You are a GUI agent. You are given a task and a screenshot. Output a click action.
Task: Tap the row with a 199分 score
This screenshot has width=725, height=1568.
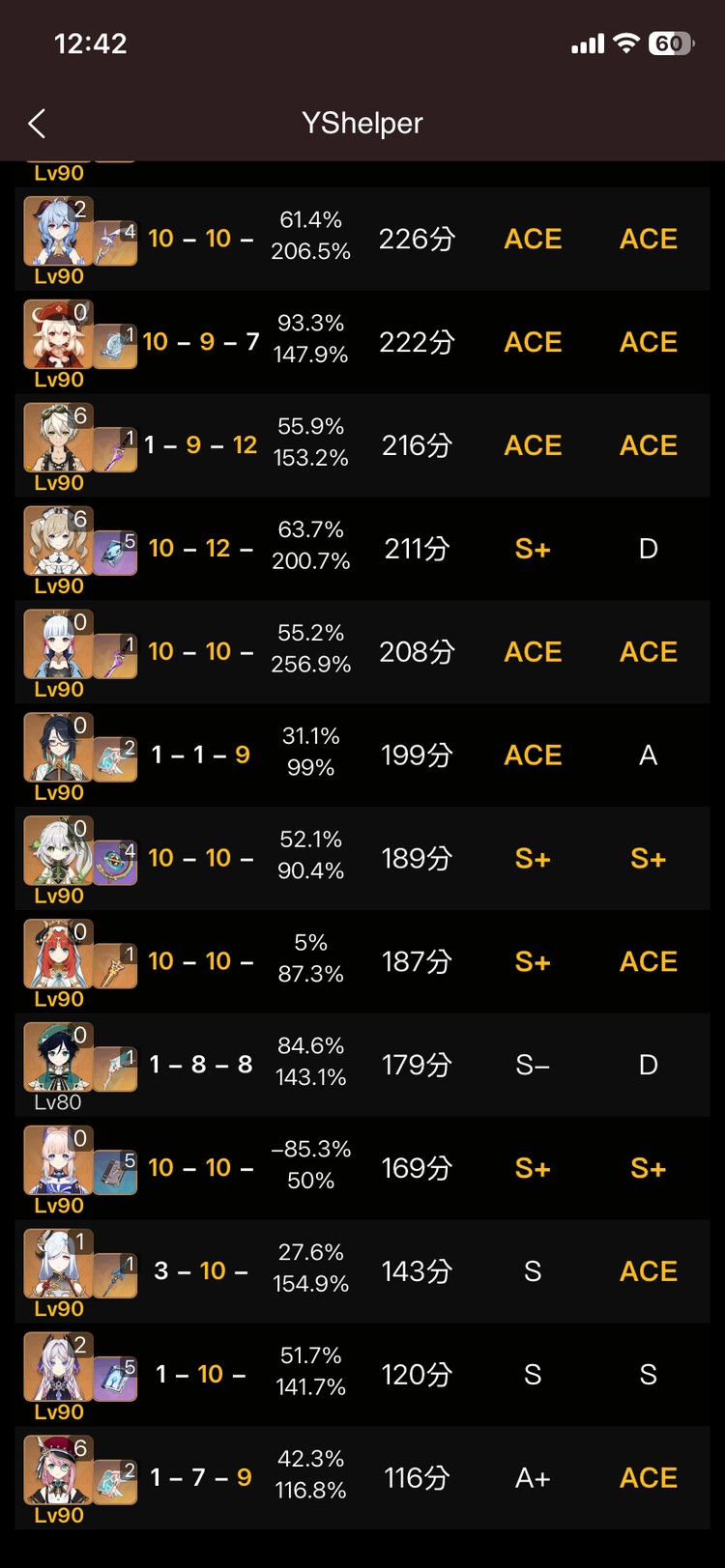[362, 755]
